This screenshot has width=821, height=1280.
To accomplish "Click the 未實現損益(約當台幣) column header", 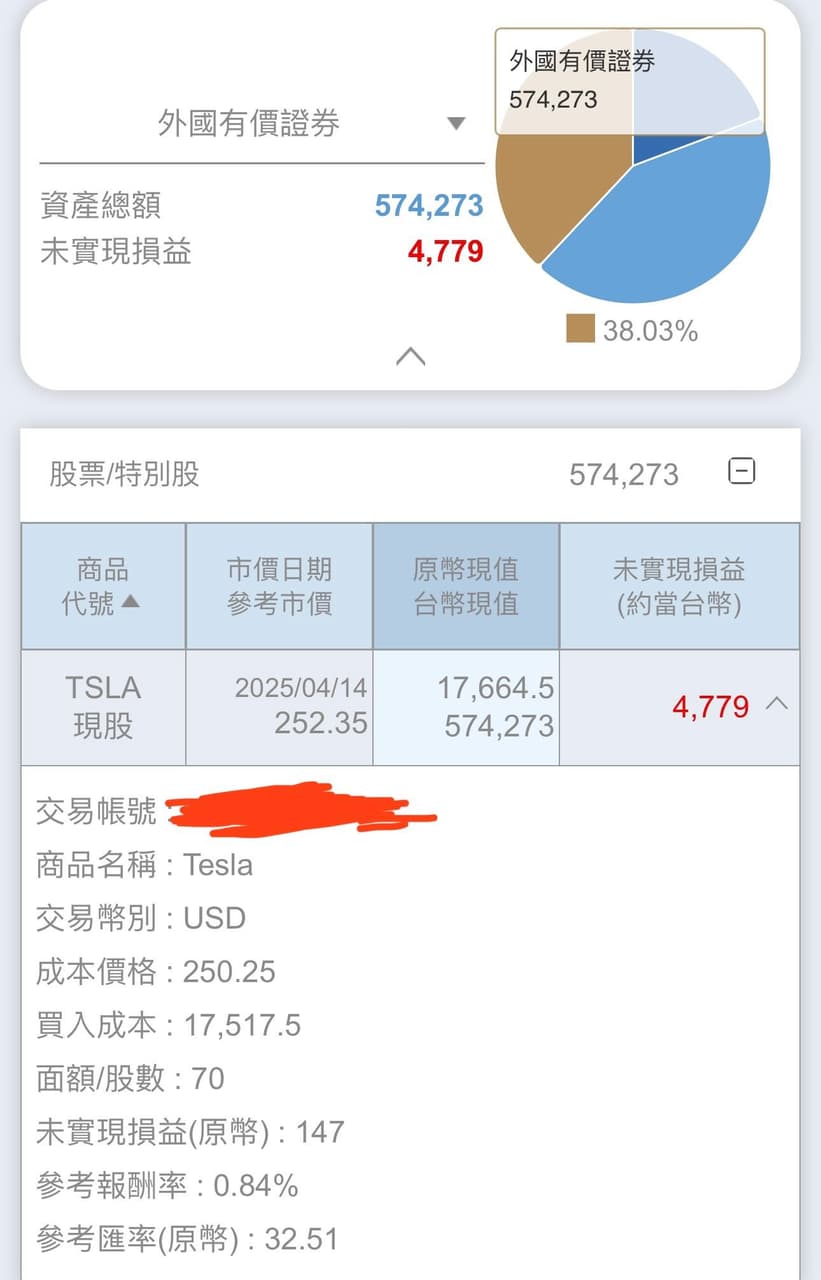I will pyautogui.click(x=679, y=585).
